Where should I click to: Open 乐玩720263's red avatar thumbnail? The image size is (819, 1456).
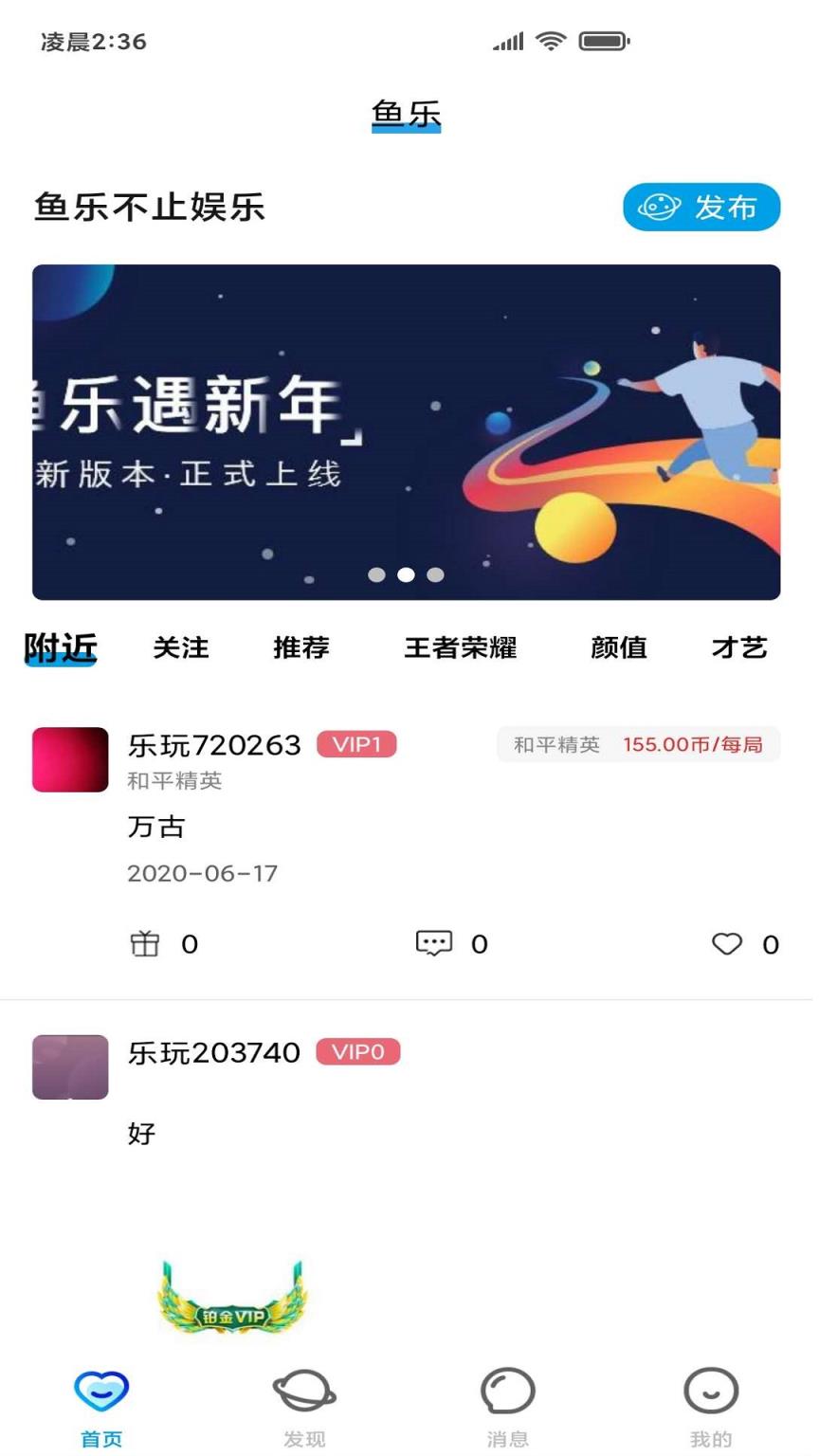point(68,759)
